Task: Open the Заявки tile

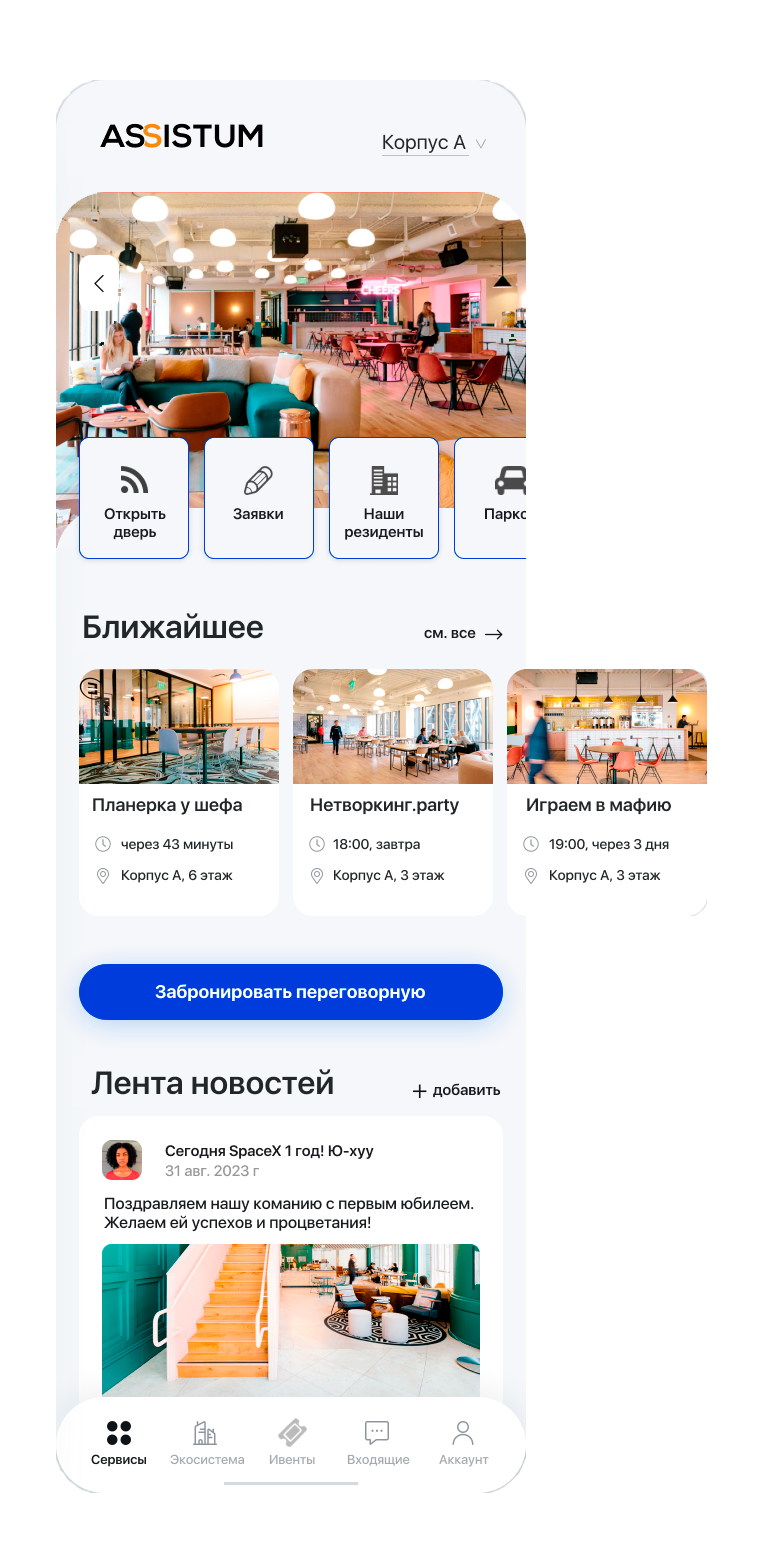Action: click(x=258, y=498)
